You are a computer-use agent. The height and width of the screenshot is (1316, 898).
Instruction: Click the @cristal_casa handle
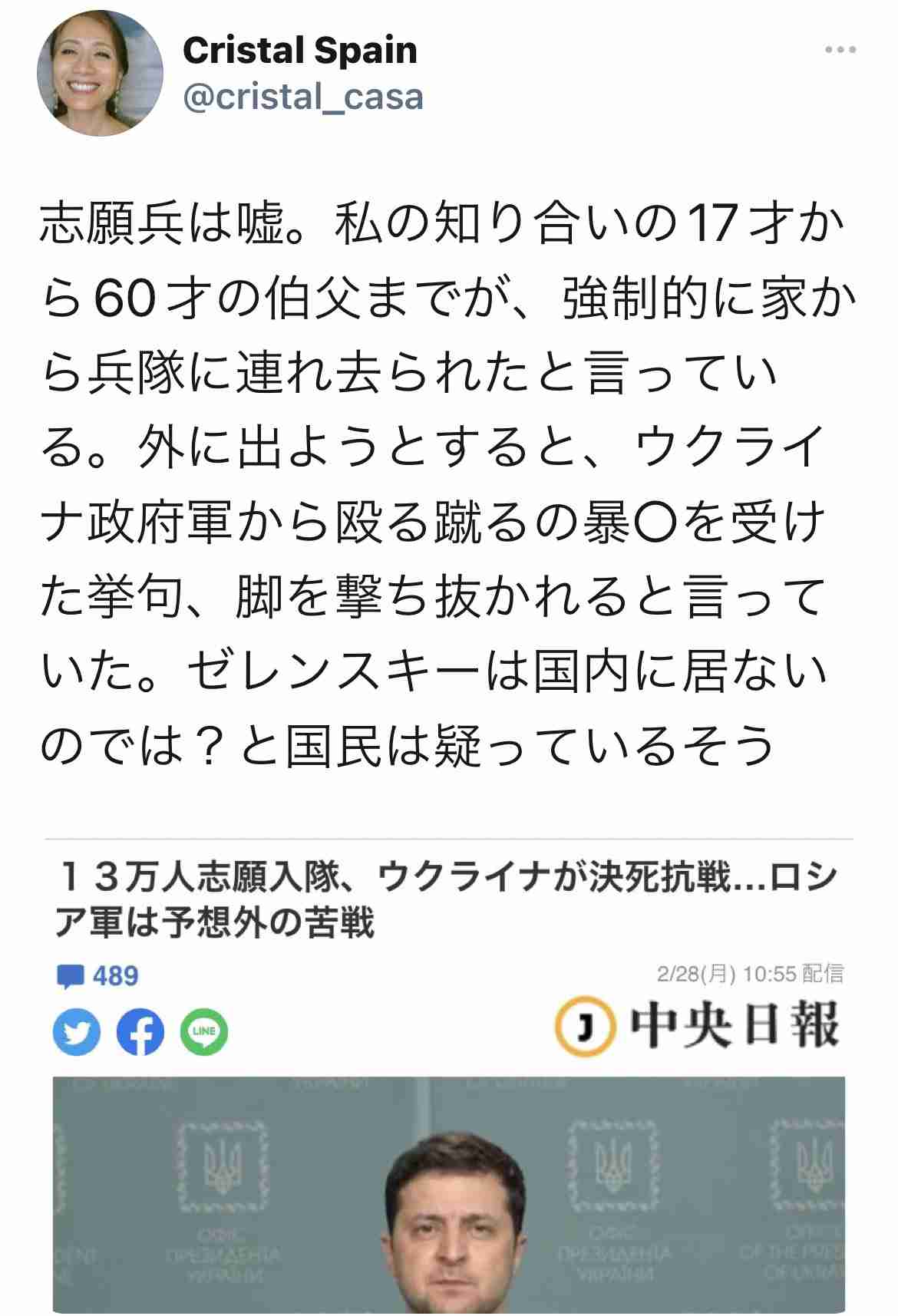pos(303,97)
